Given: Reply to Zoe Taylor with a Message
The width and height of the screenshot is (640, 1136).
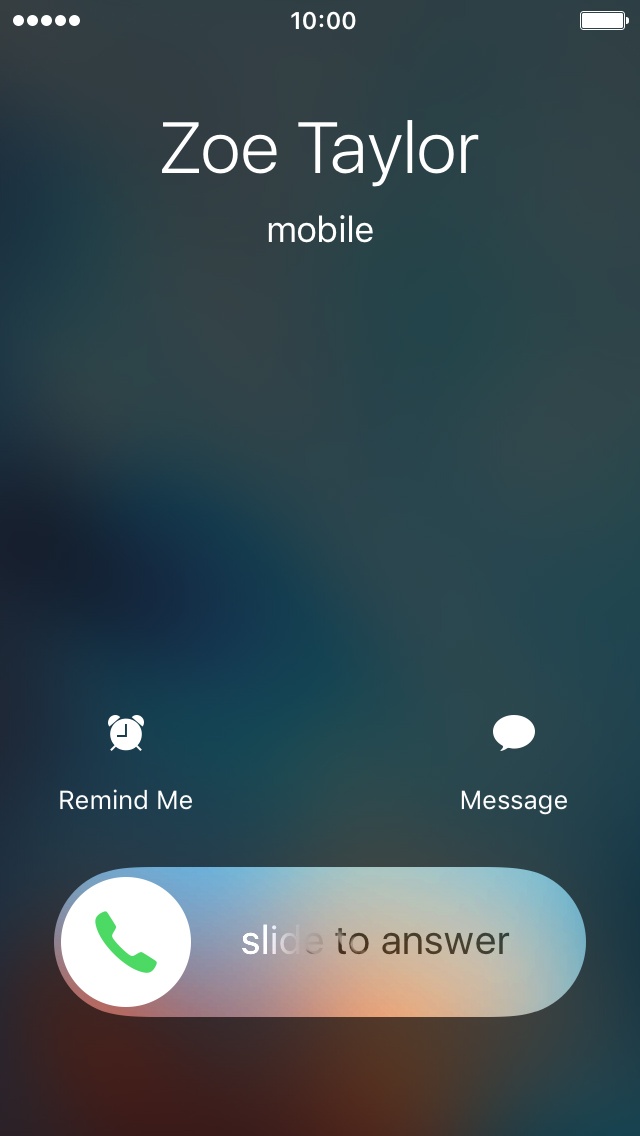Looking at the screenshot, I should coord(513,763).
